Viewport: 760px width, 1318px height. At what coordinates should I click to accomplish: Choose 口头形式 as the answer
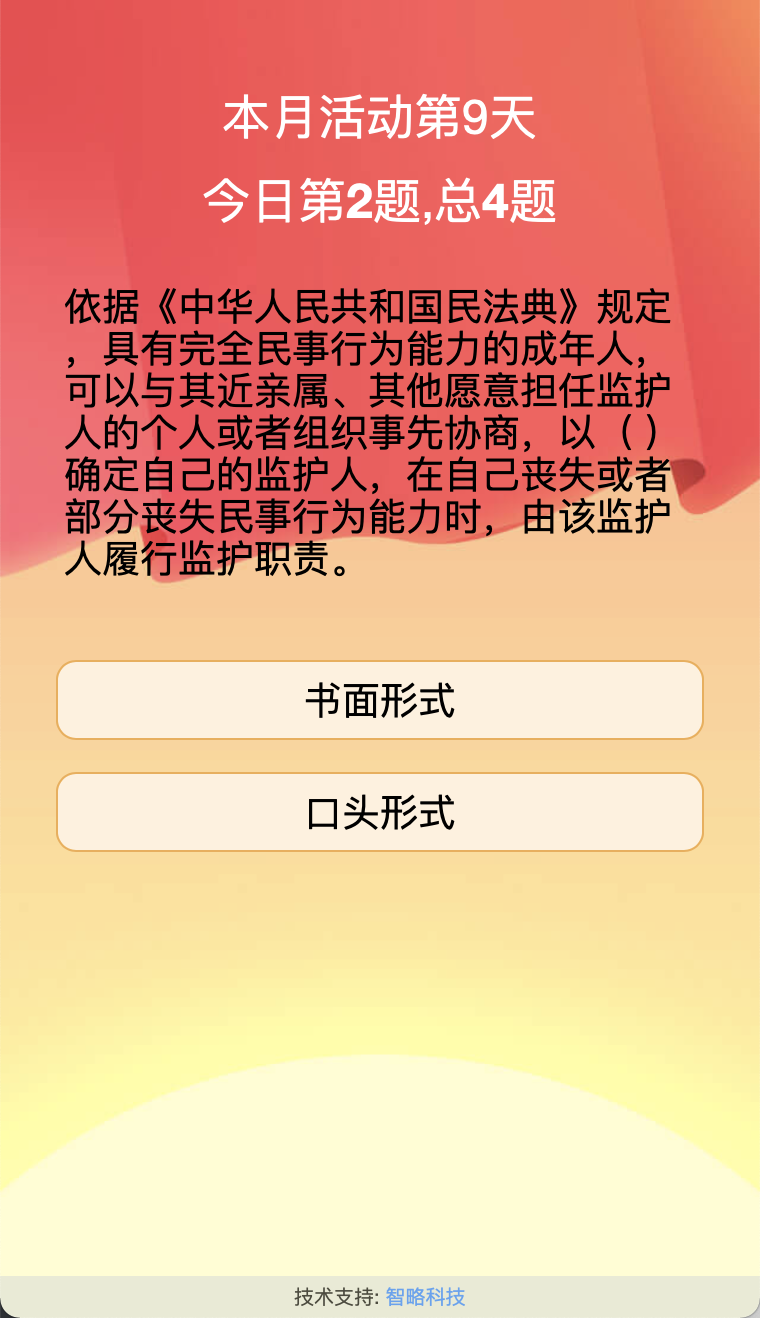coord(380,812)
